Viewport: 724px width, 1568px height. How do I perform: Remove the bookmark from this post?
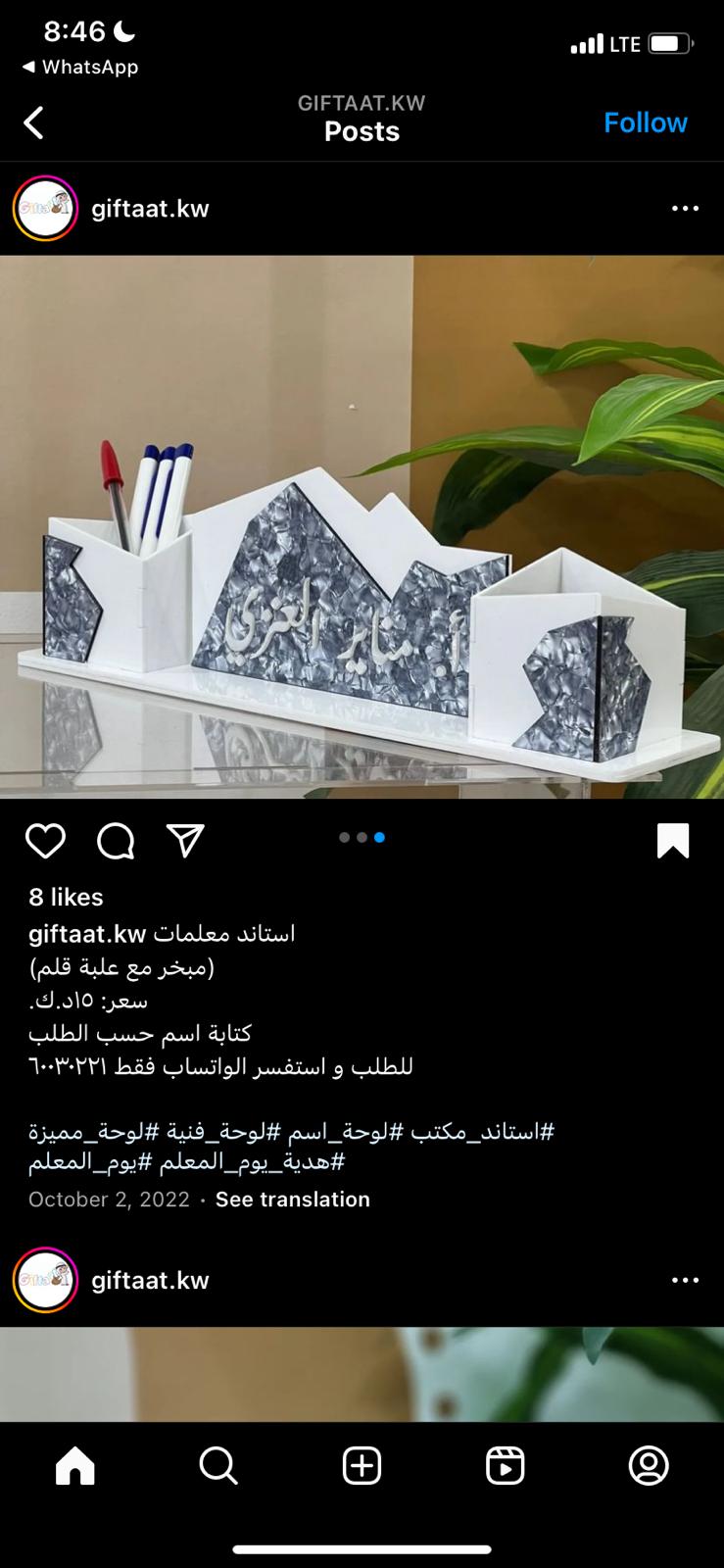click(673, 841)
